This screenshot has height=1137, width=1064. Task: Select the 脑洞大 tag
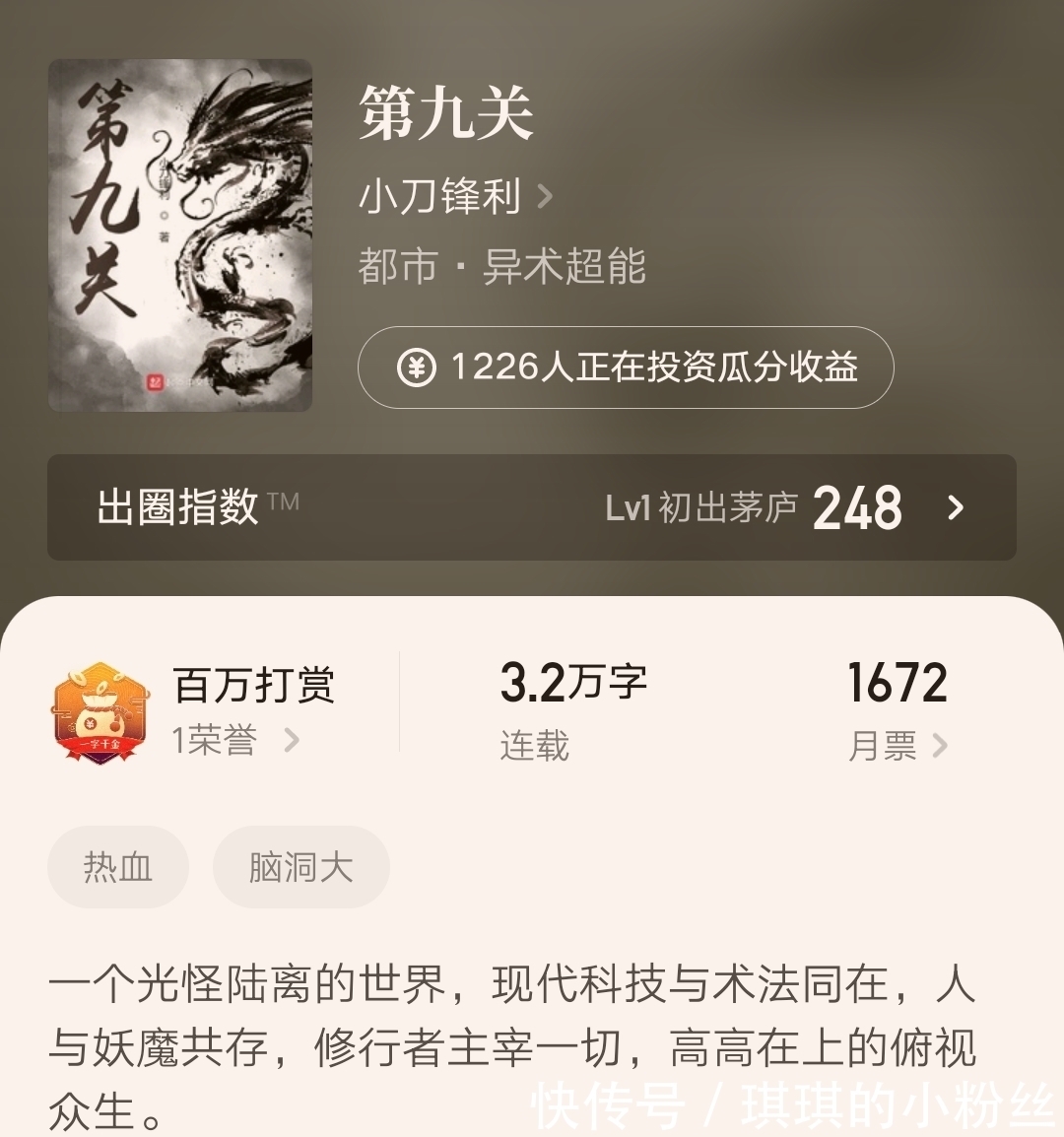tap(300, 867)
